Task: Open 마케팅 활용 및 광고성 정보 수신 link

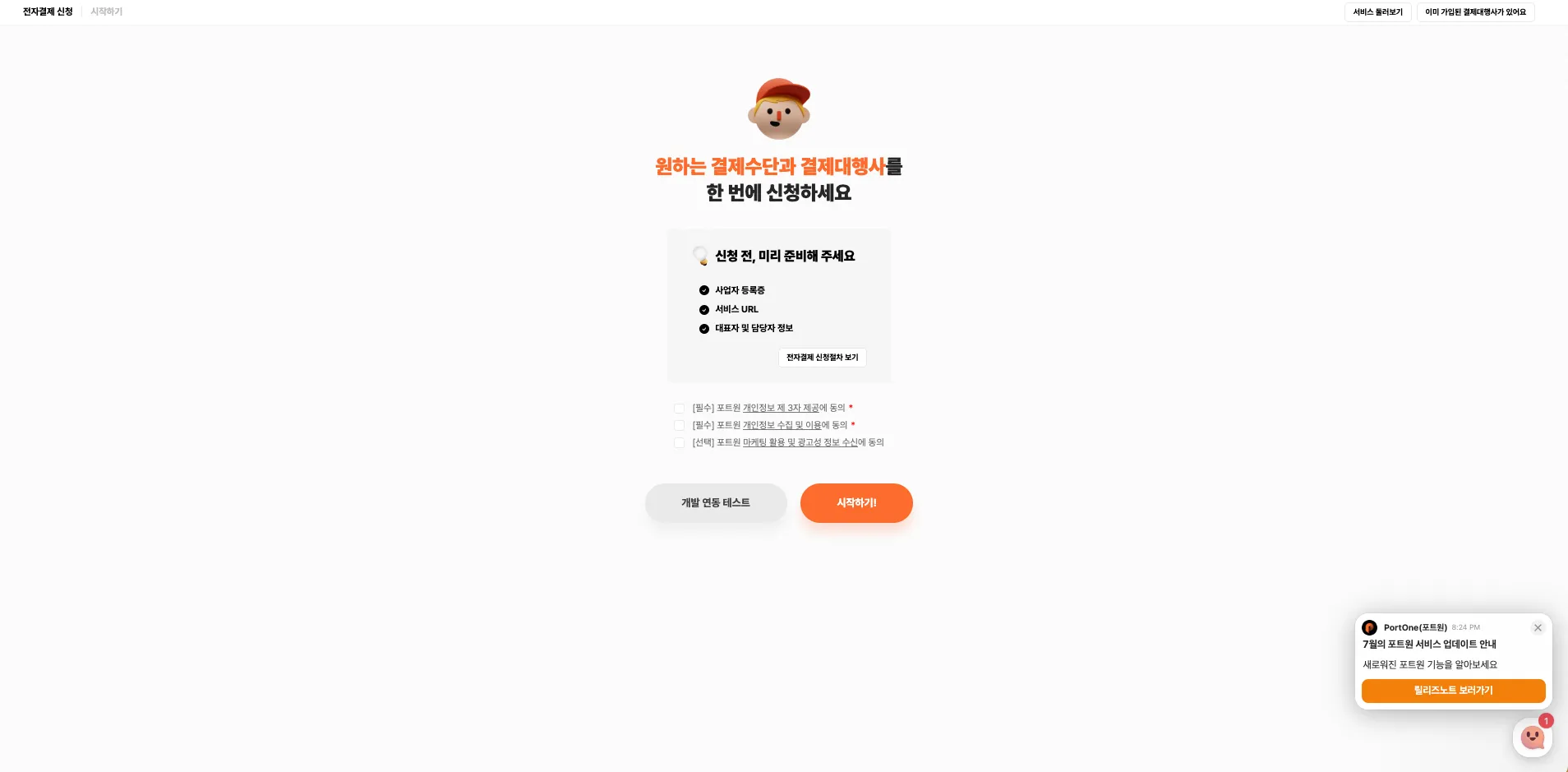Action: tap(800, 443)
